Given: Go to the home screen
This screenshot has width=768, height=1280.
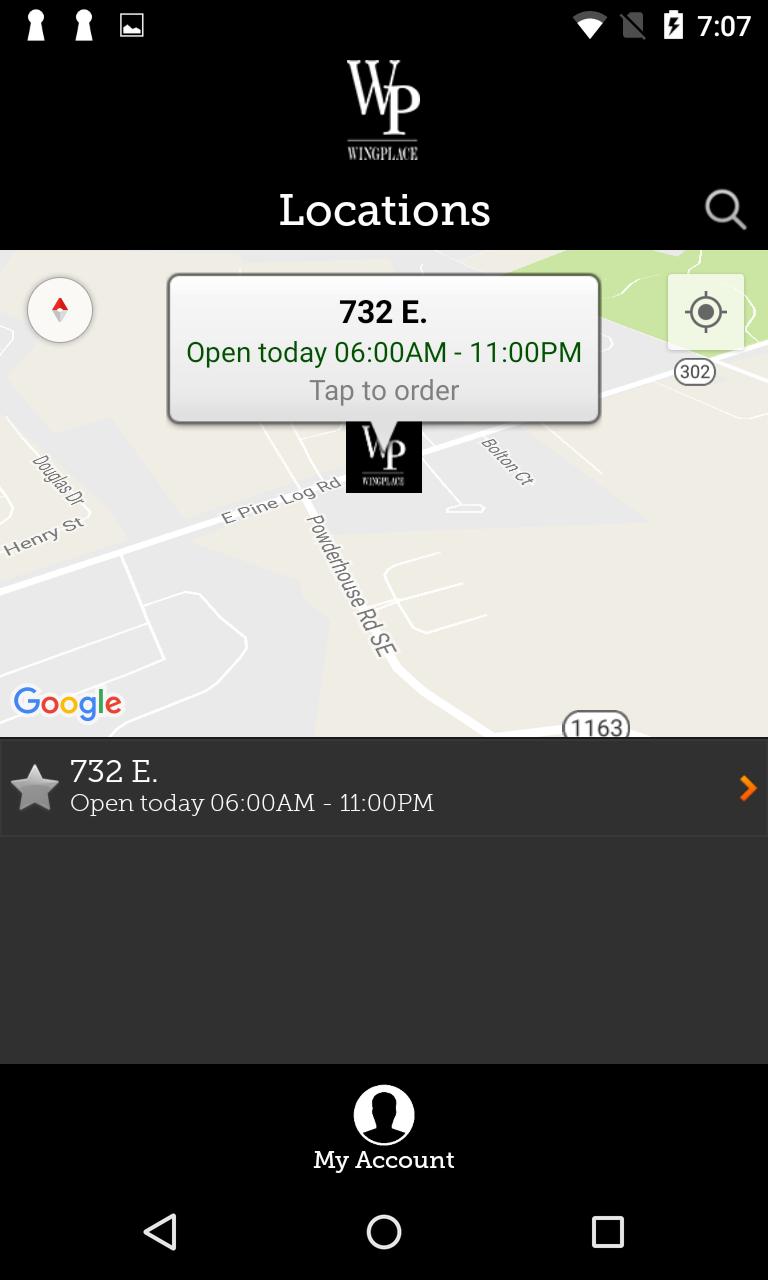Looking at the screenshot, I should coord(384,1232).
